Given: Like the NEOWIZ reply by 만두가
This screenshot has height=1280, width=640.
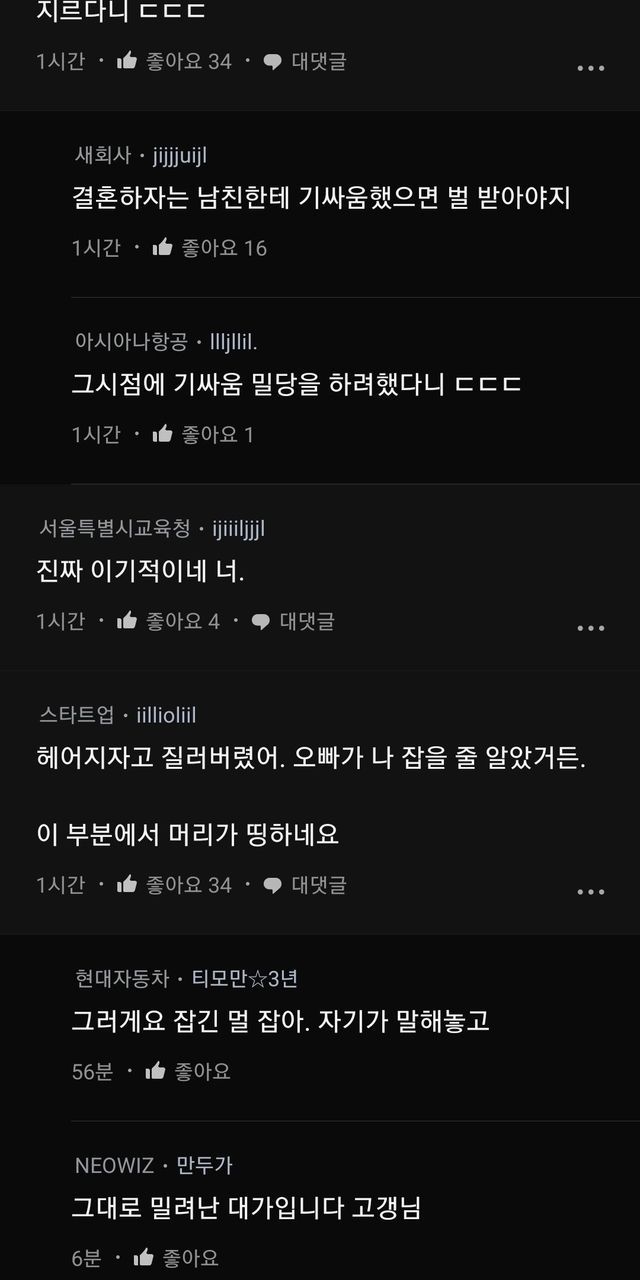Looking at the screenshot, I should pyautogui.click(x=143, y=1258).
